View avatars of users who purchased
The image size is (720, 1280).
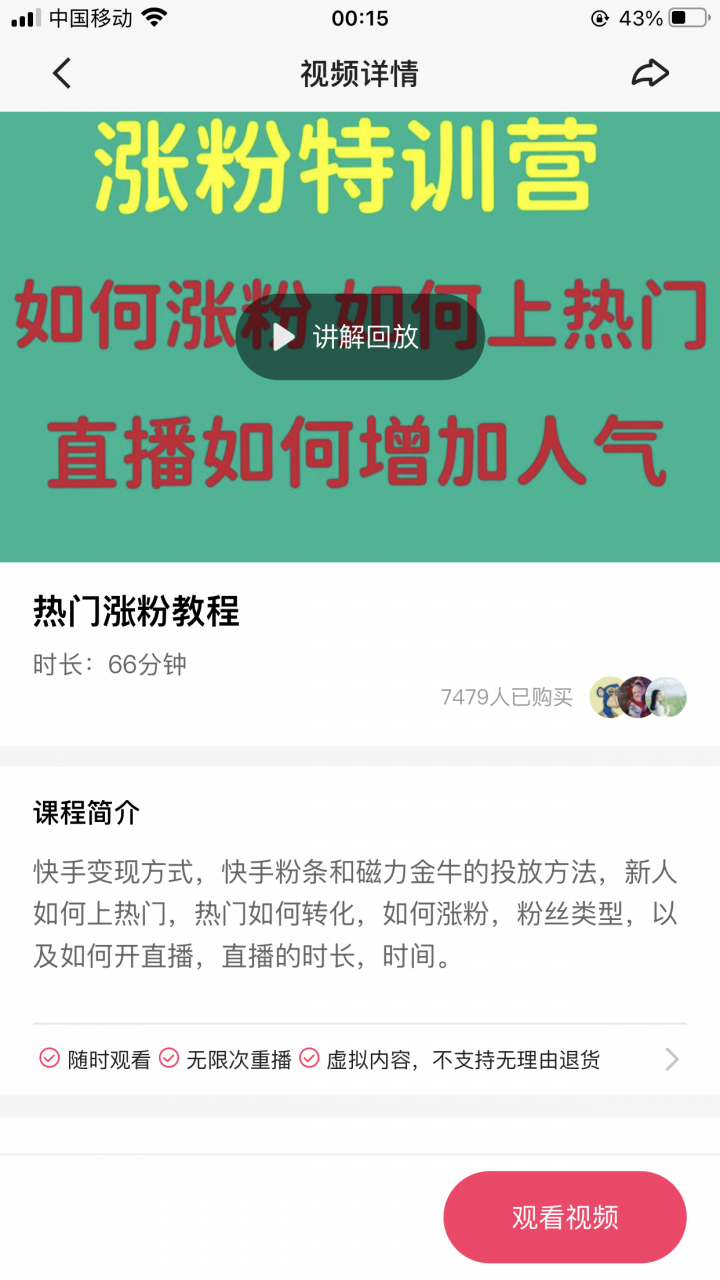638,697
